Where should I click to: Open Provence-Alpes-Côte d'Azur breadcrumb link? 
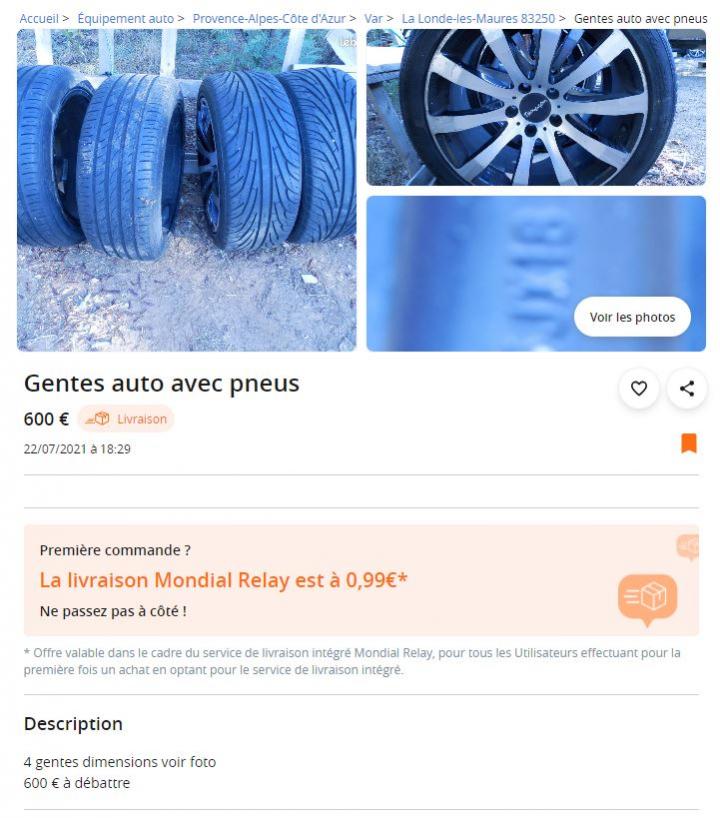pos(268,19)
